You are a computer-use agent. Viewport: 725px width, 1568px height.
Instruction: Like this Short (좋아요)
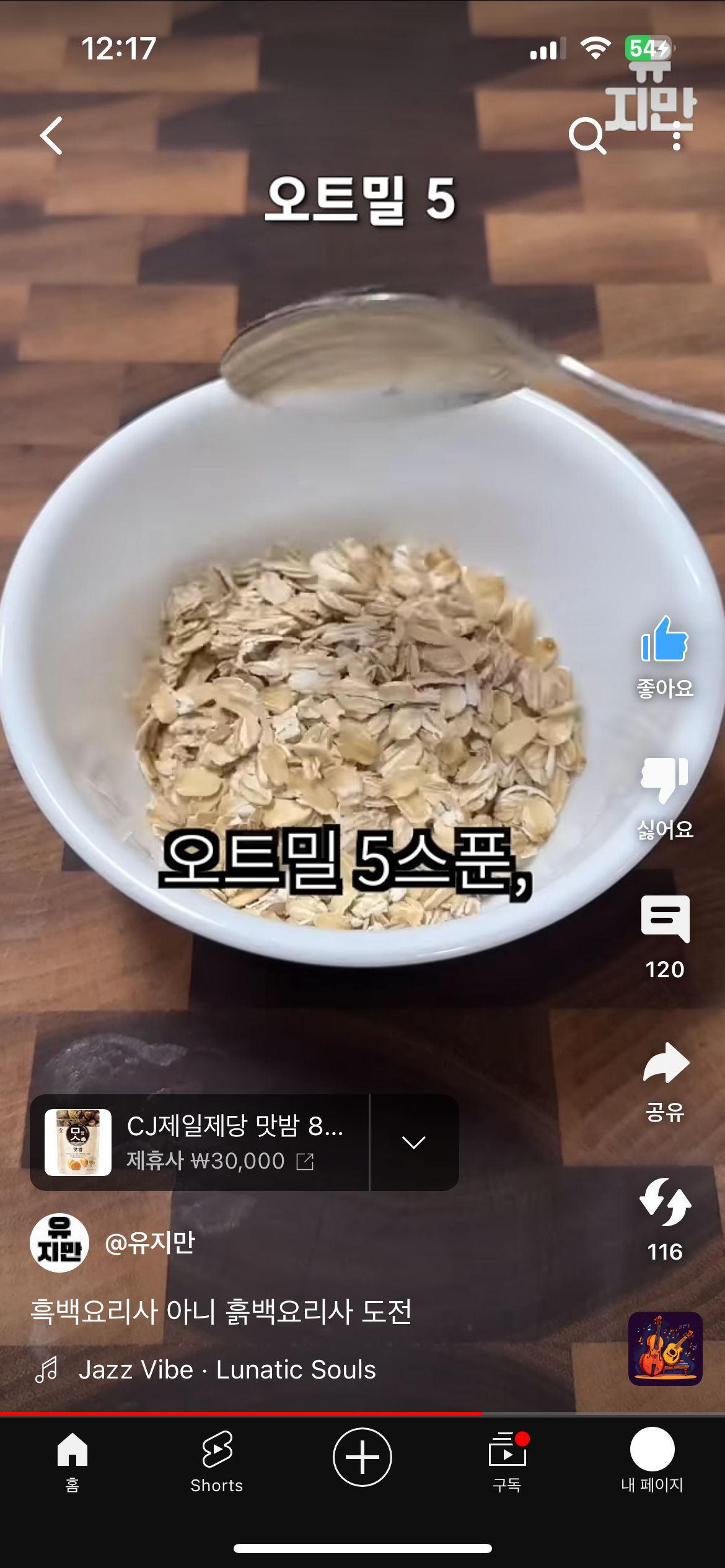664,640
